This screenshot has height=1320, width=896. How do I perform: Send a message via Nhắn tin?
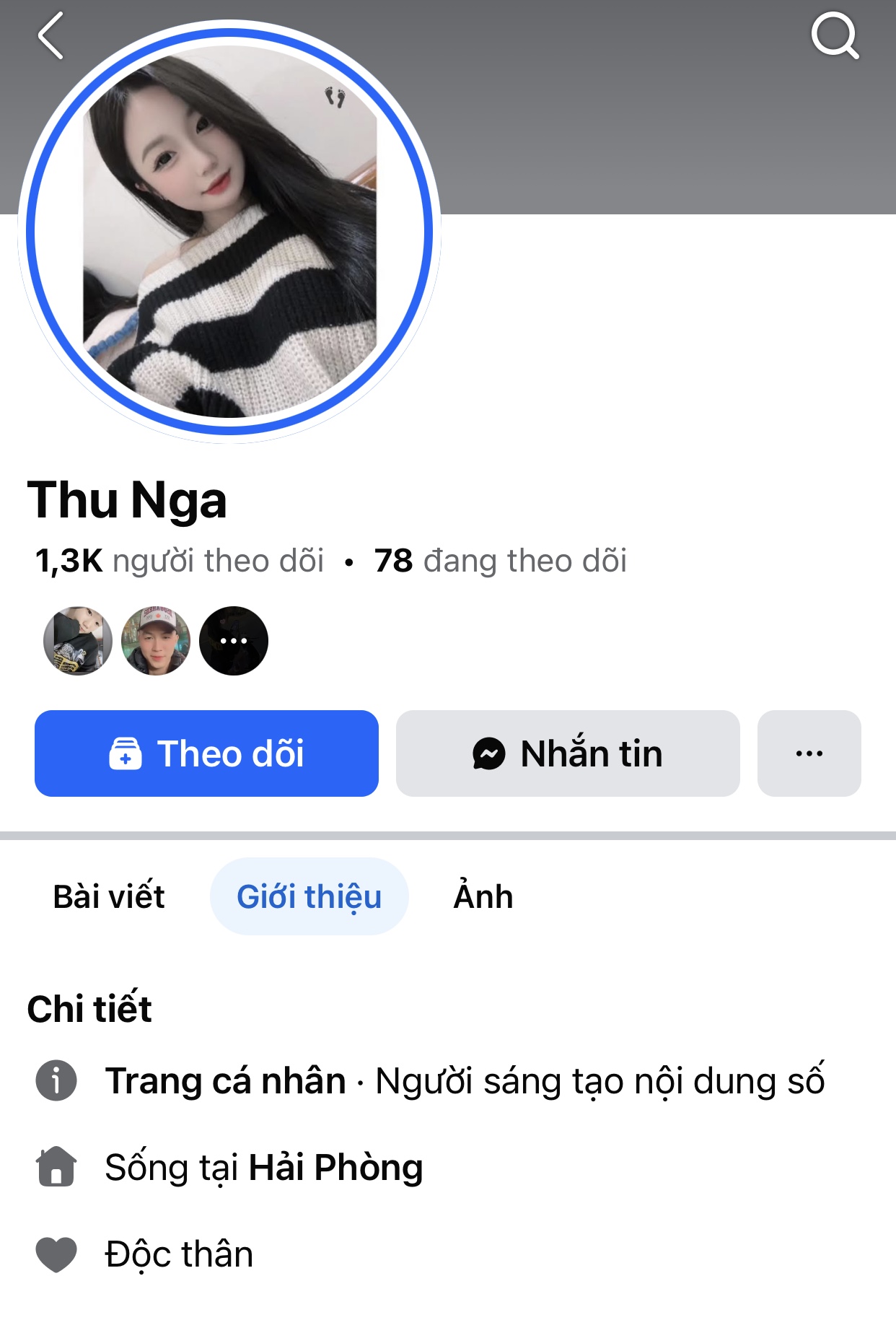coord(568,753)
